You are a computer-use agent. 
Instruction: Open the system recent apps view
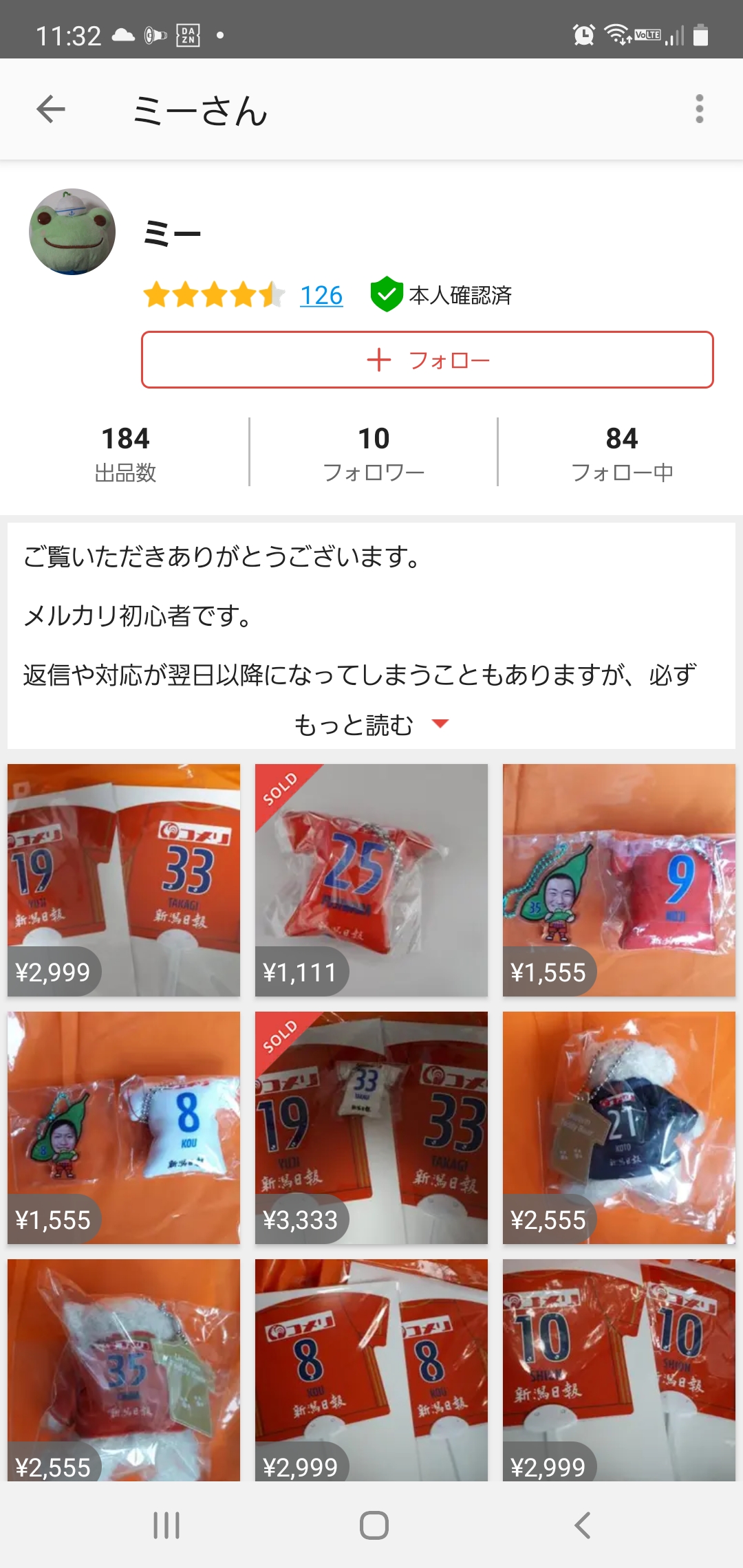166,1525
